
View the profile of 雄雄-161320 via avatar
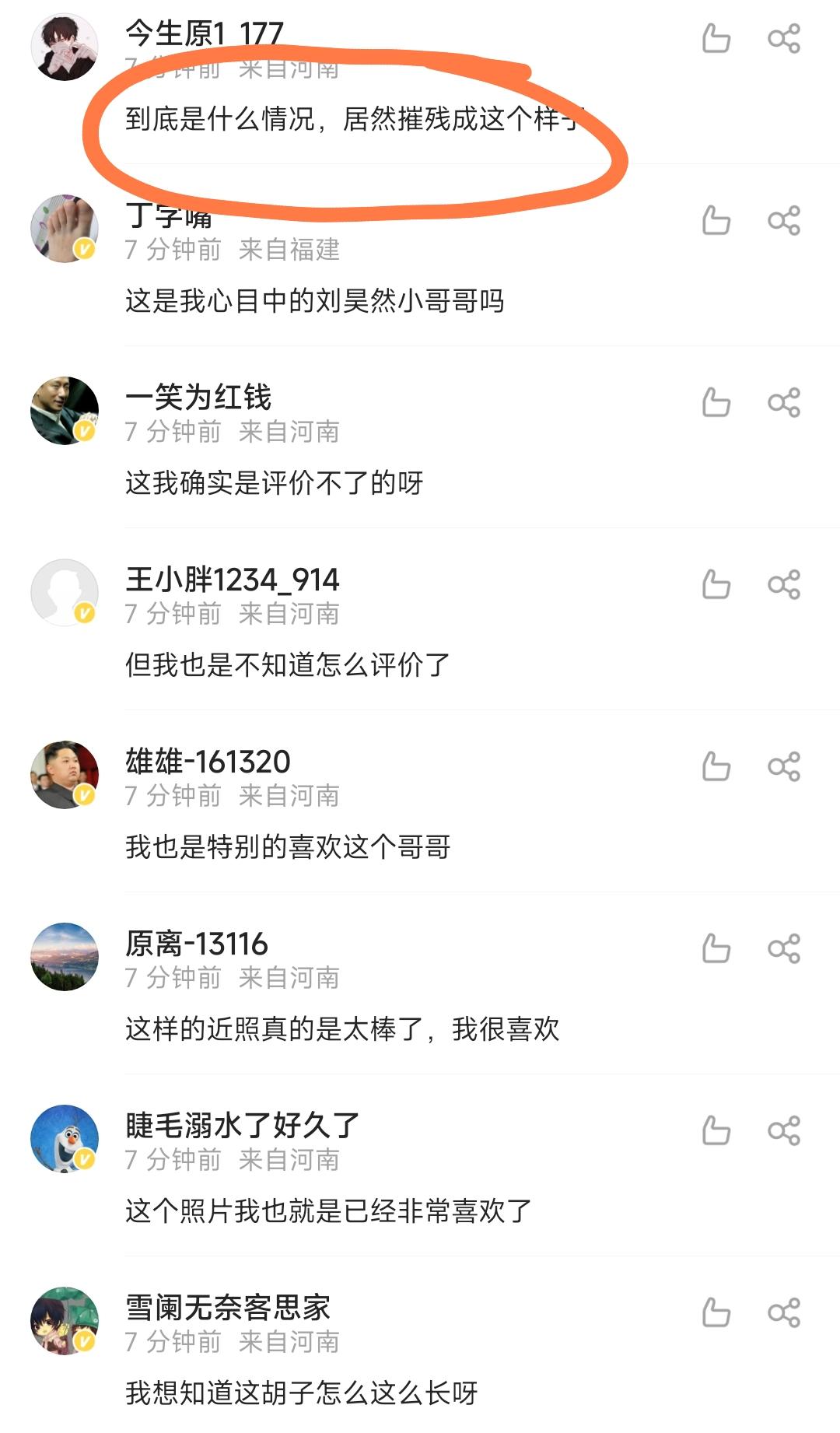click(65, 775)
